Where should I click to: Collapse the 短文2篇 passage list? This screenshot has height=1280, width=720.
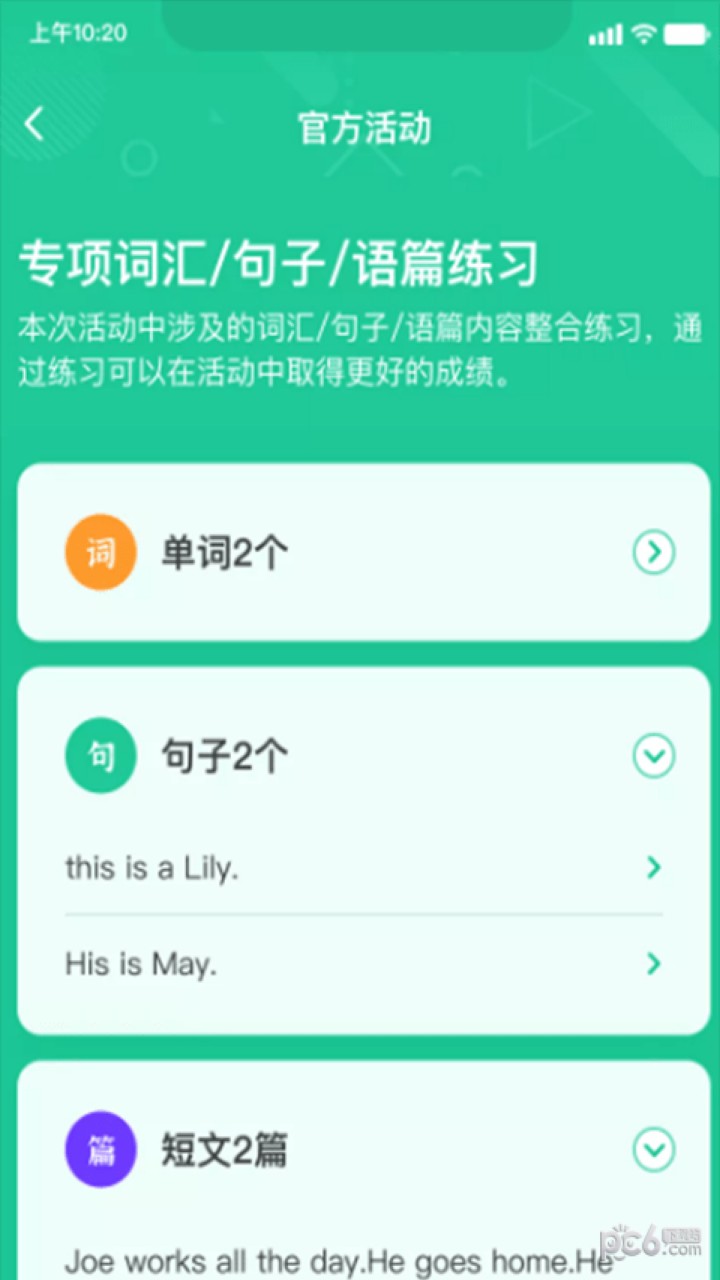[653, 1149]
